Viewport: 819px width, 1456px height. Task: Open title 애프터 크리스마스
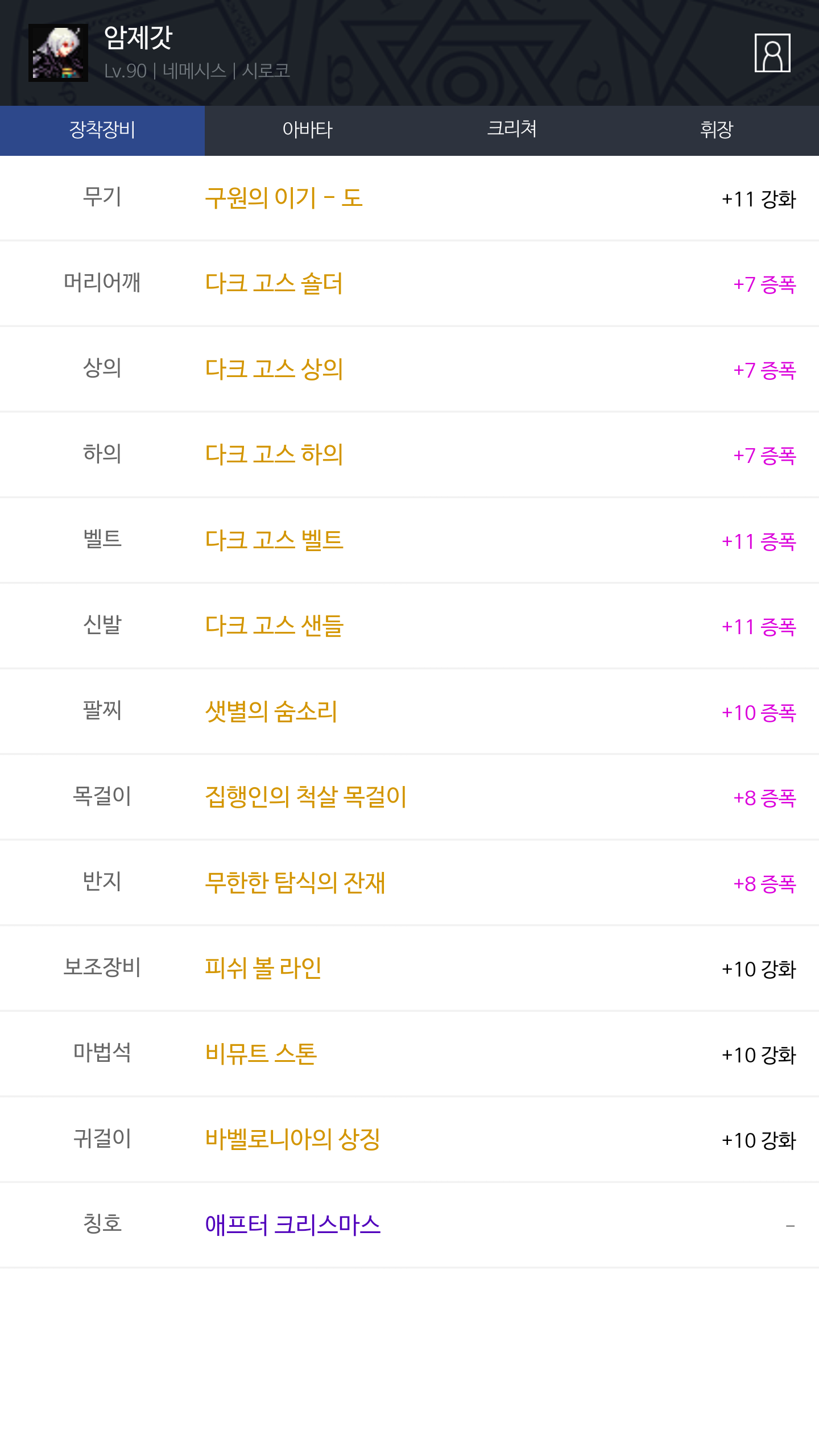pos(409,1225)
